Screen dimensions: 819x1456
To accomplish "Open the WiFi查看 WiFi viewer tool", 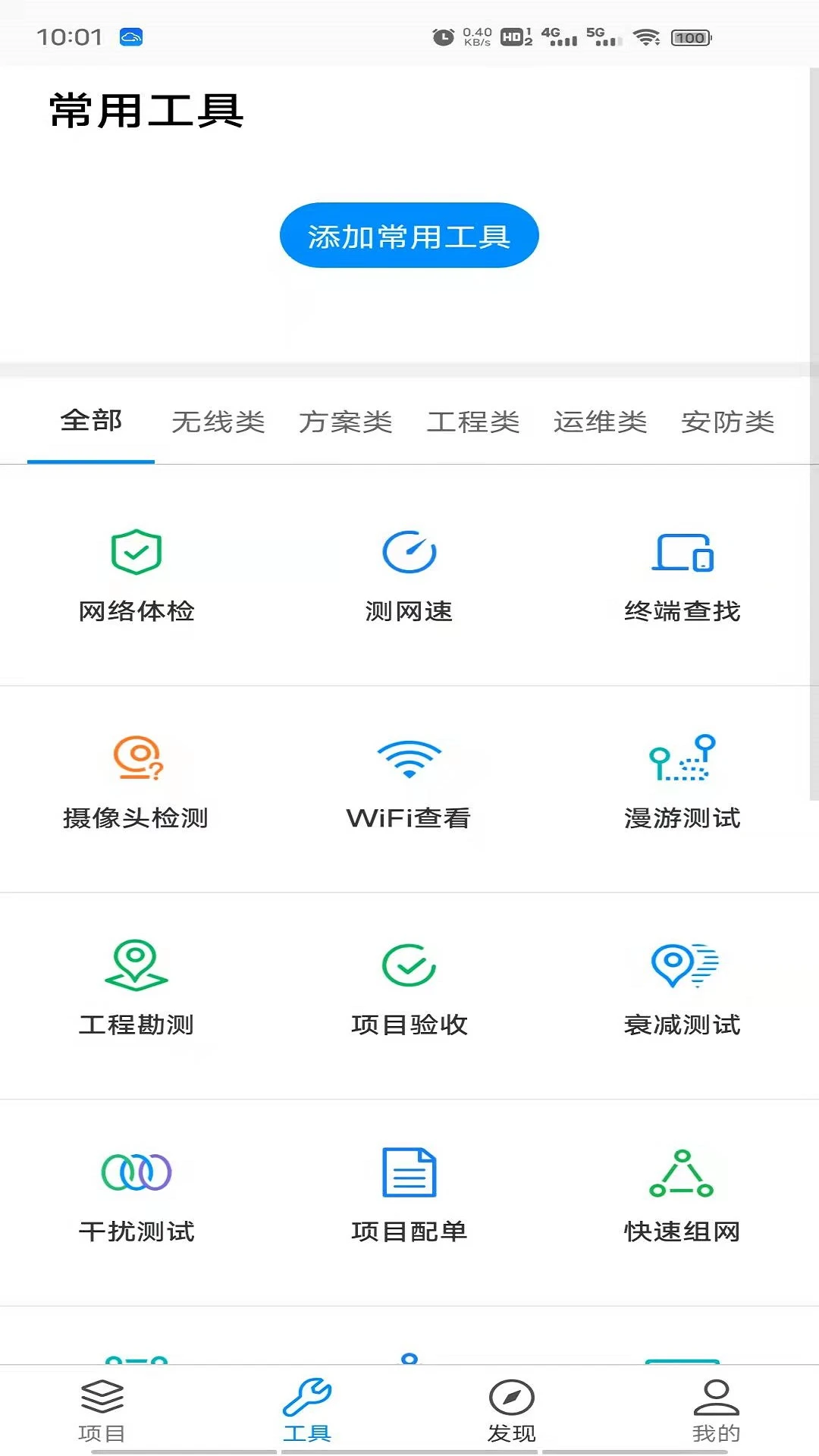I will click(409, 785).
